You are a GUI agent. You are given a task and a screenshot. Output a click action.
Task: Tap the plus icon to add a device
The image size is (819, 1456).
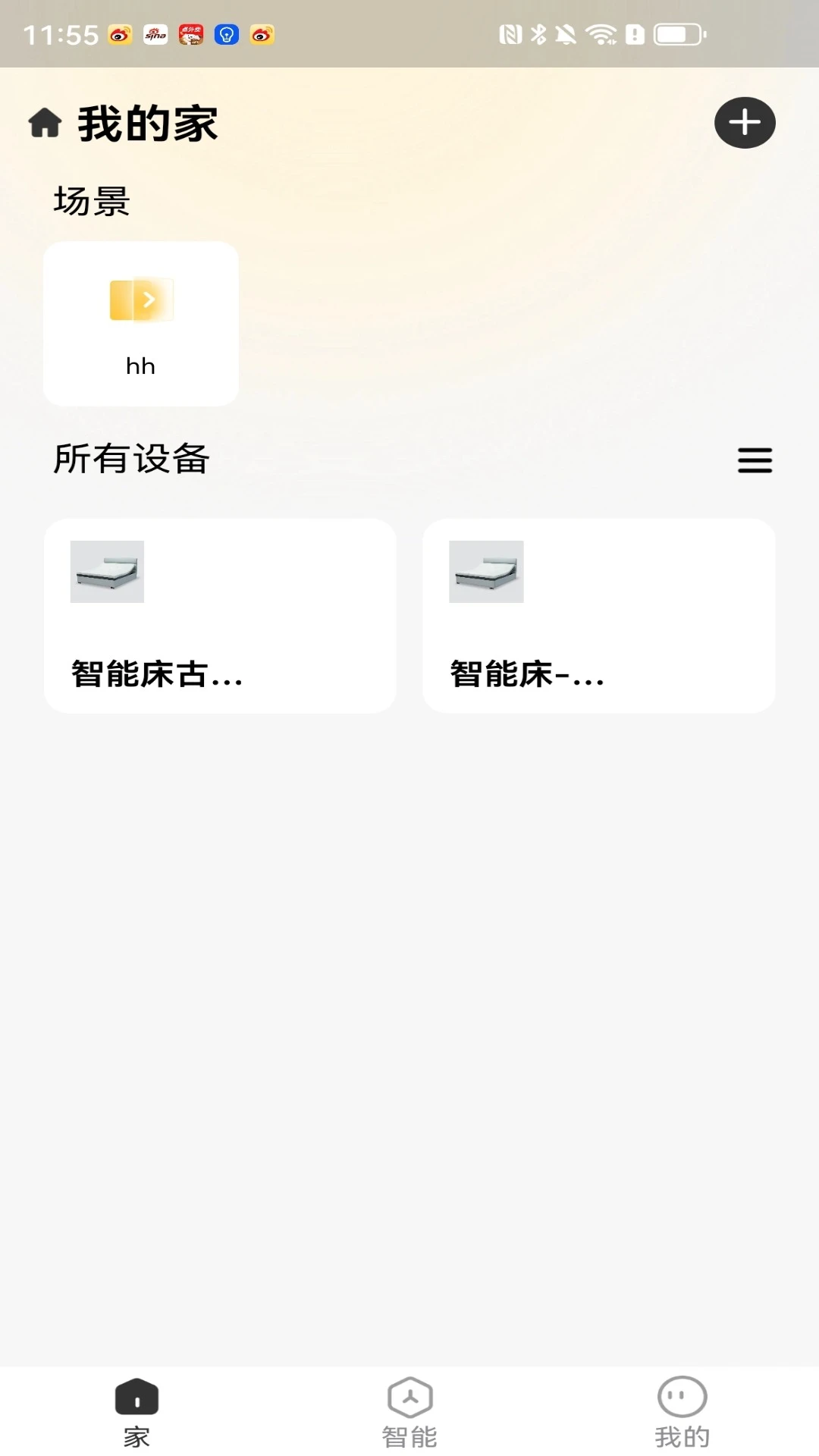tap(744, 122)
